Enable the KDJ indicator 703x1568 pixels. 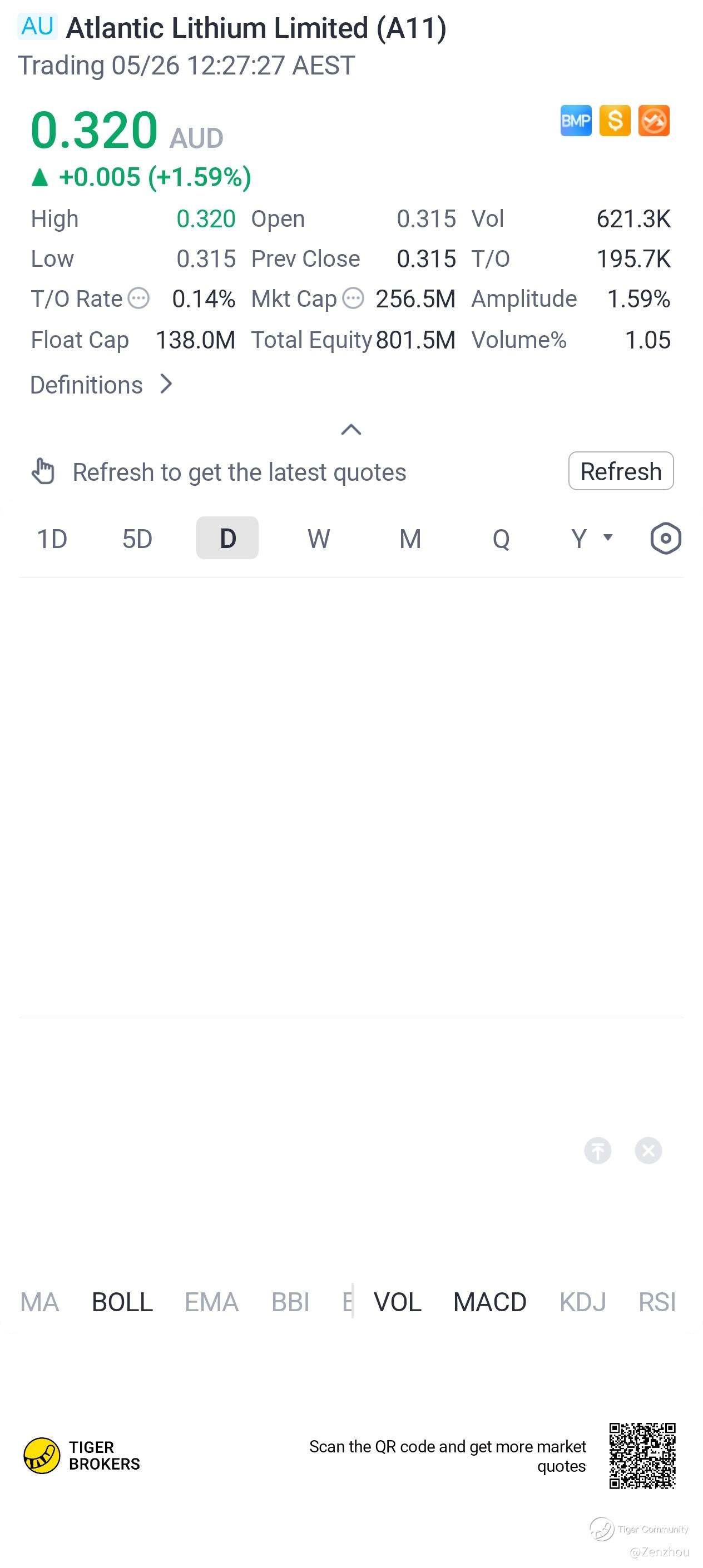coord(582,1302)
